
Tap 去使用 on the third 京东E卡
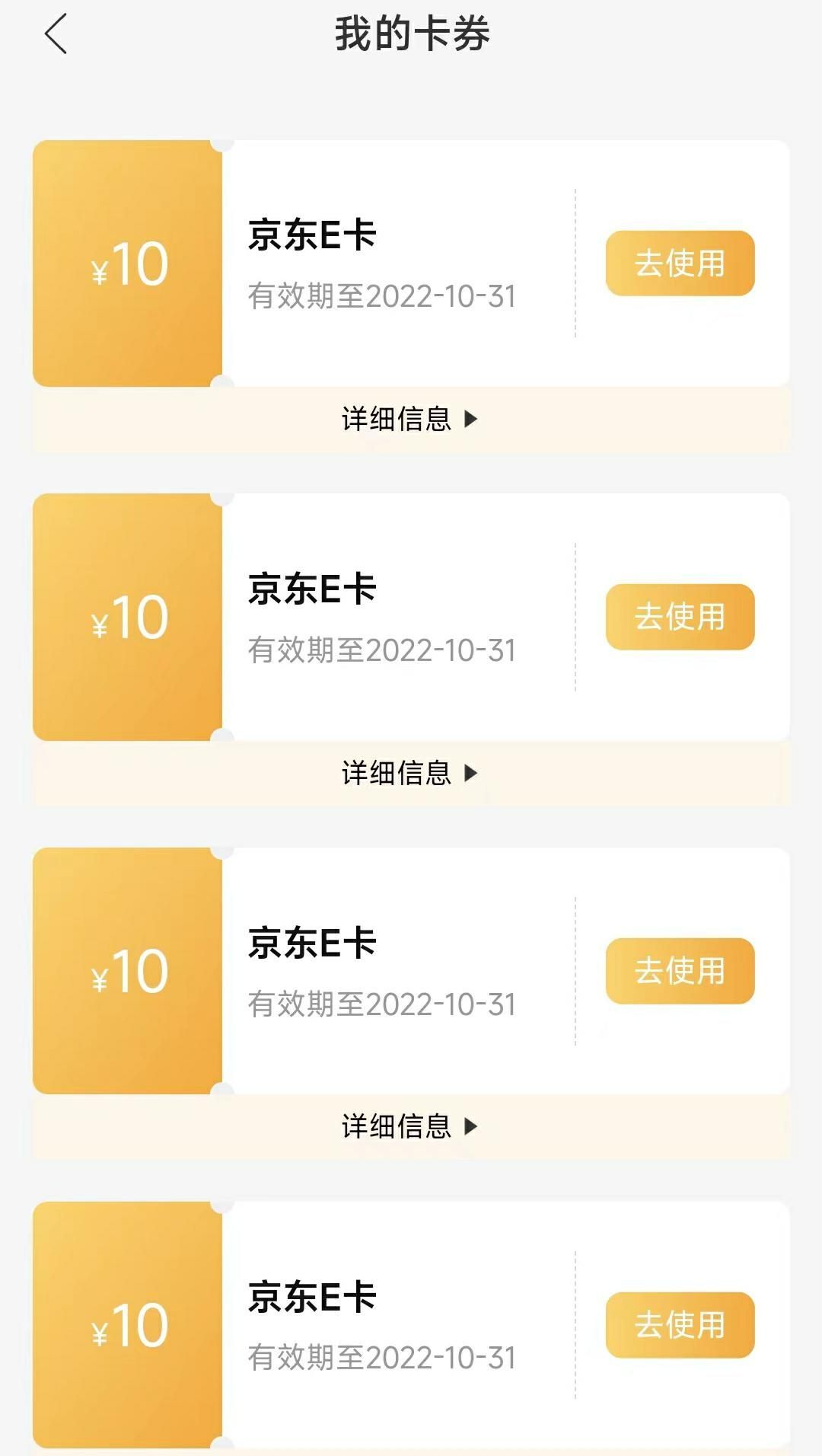(x=680, y=971)
